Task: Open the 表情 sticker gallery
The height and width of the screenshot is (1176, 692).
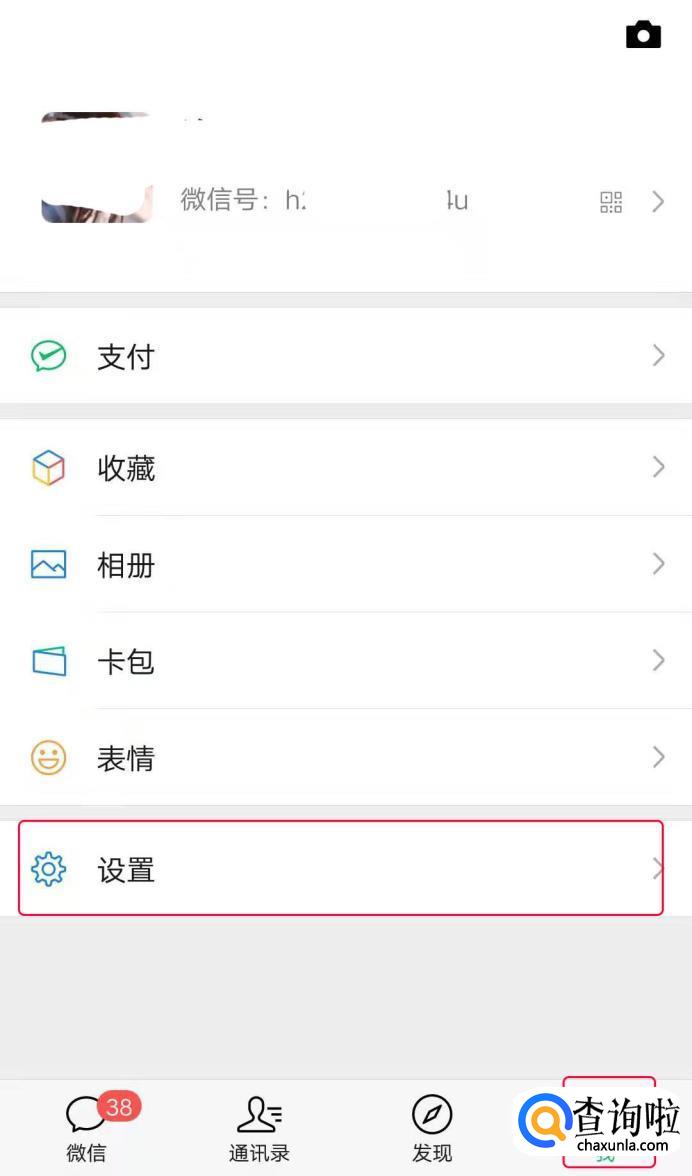Action: (x=346, y=758)
